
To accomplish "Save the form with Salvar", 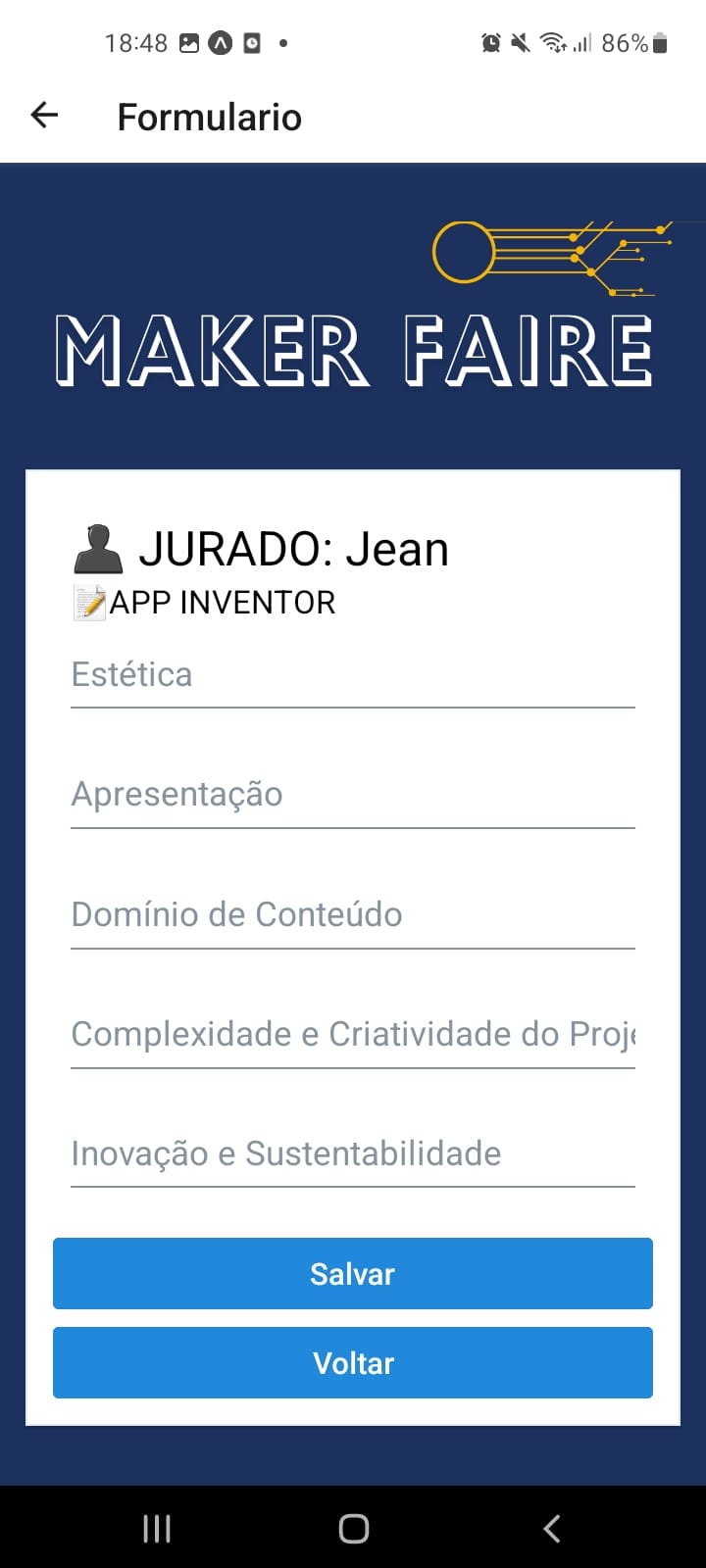I will [353, 1274].
